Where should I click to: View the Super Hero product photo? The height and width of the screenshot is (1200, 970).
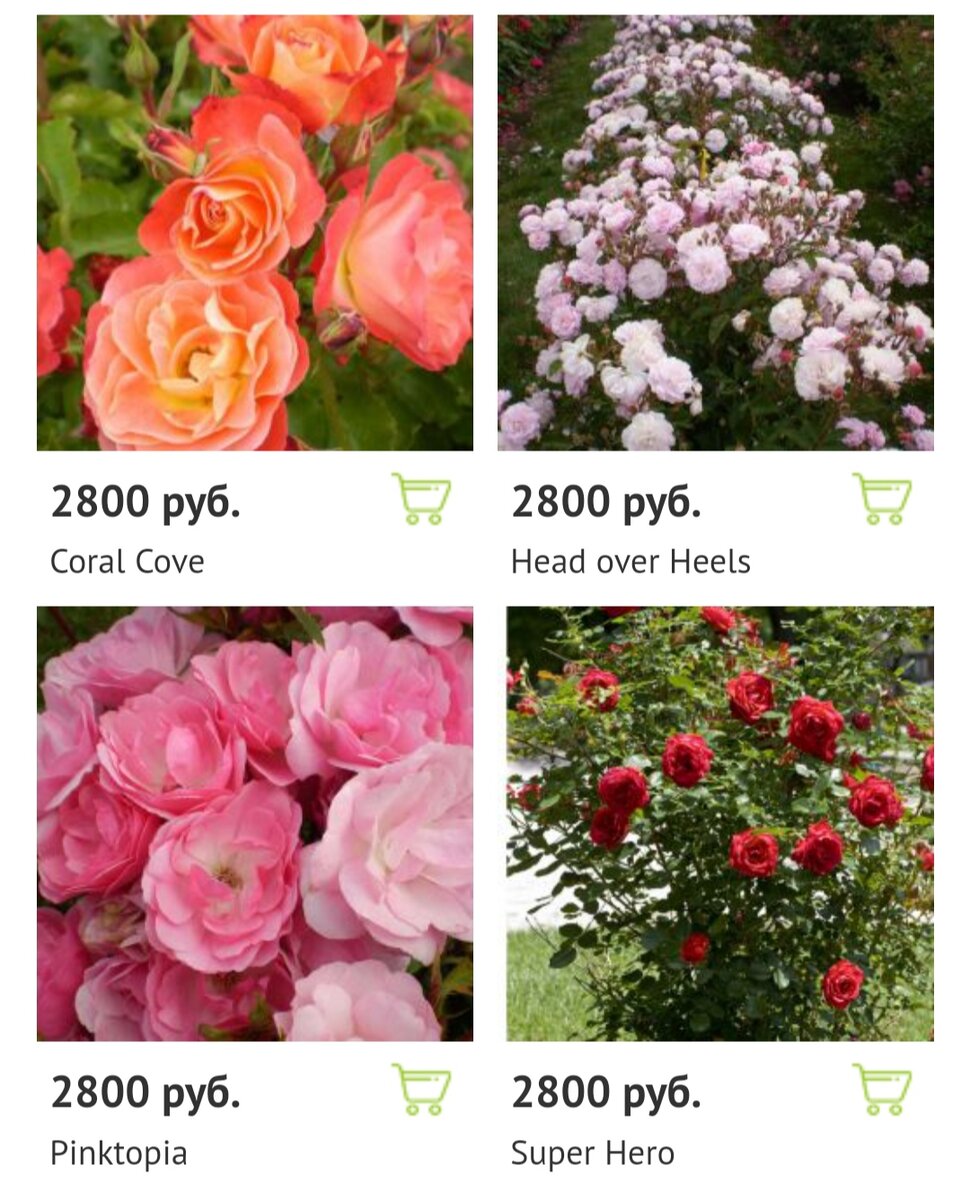point(720,823)
